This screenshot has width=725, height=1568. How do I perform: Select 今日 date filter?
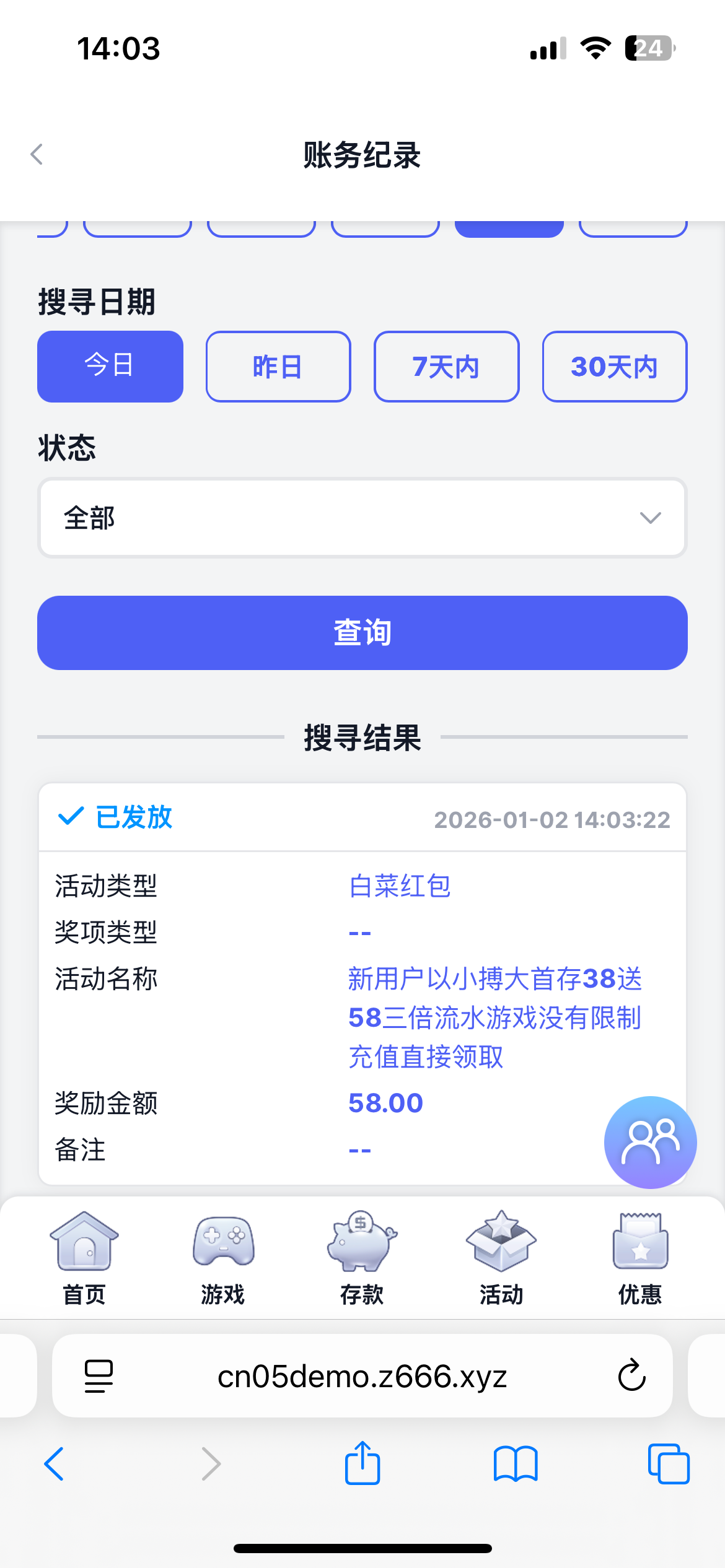110,366
